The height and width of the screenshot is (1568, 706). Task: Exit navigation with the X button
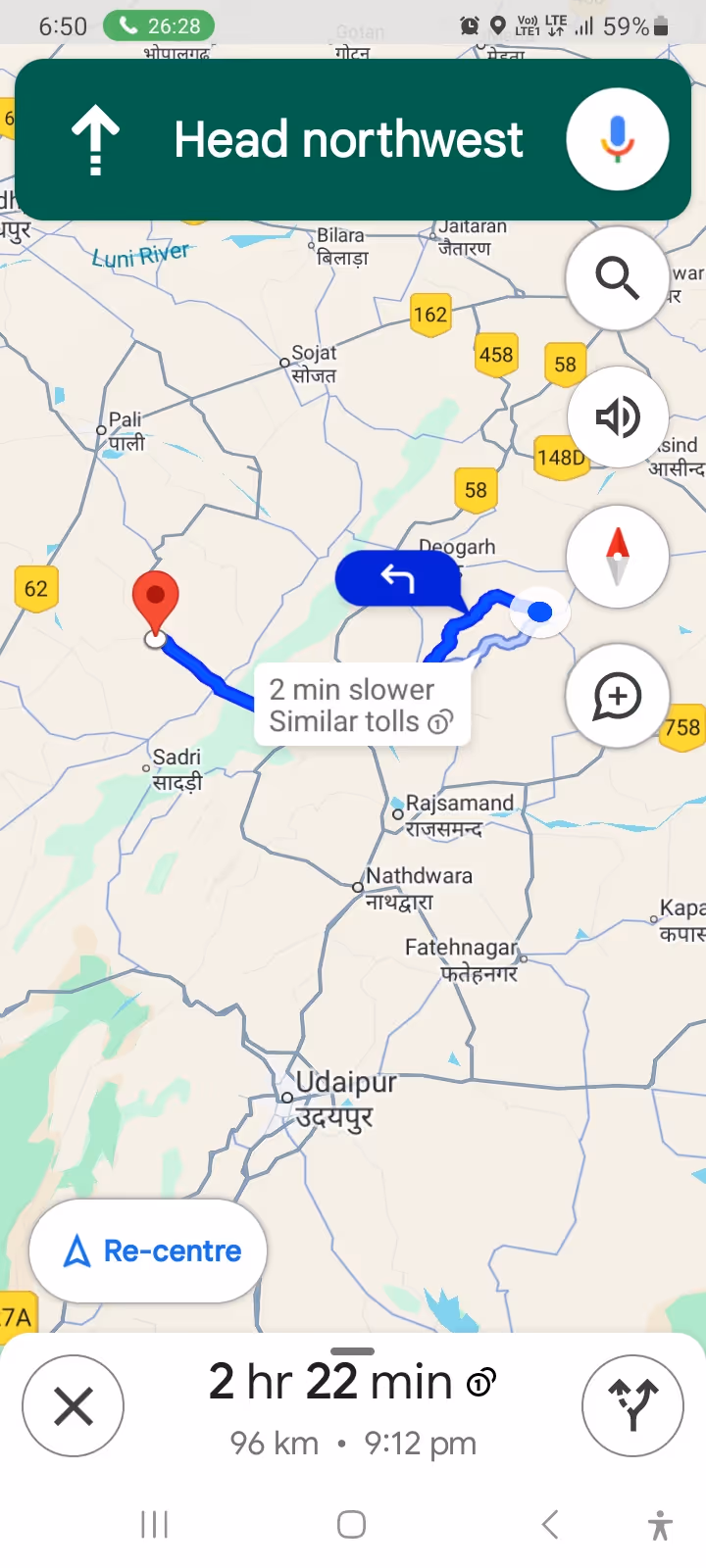74,1406
